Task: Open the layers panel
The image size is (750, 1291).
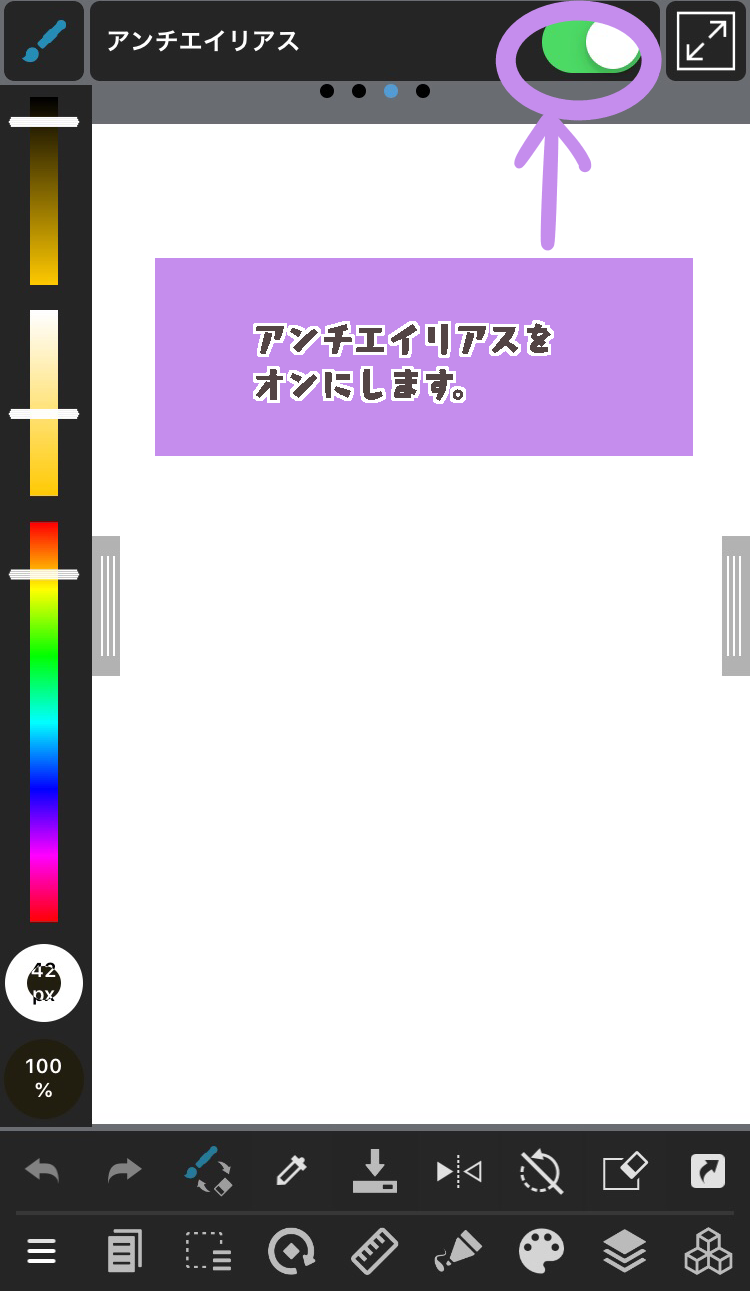Action: (625, 1251)
